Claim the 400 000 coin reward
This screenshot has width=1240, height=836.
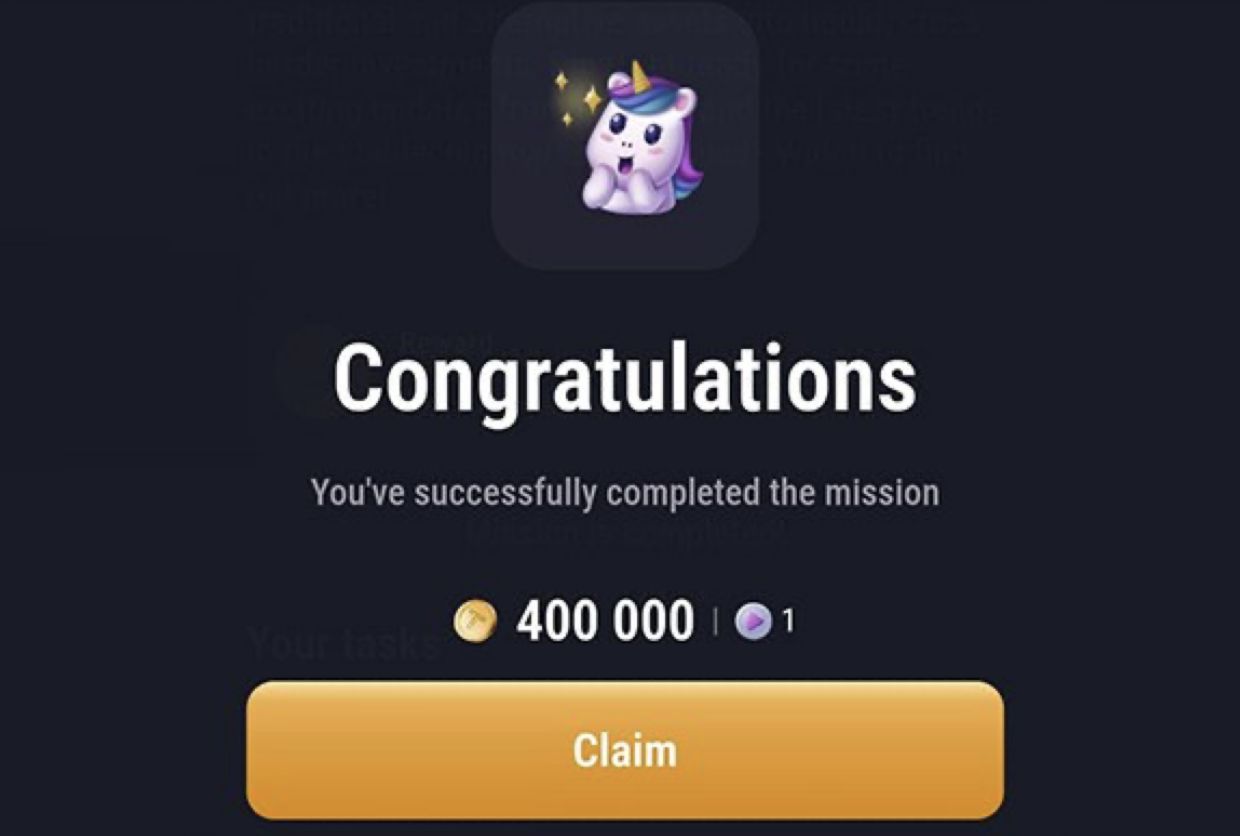coord(624,750)
